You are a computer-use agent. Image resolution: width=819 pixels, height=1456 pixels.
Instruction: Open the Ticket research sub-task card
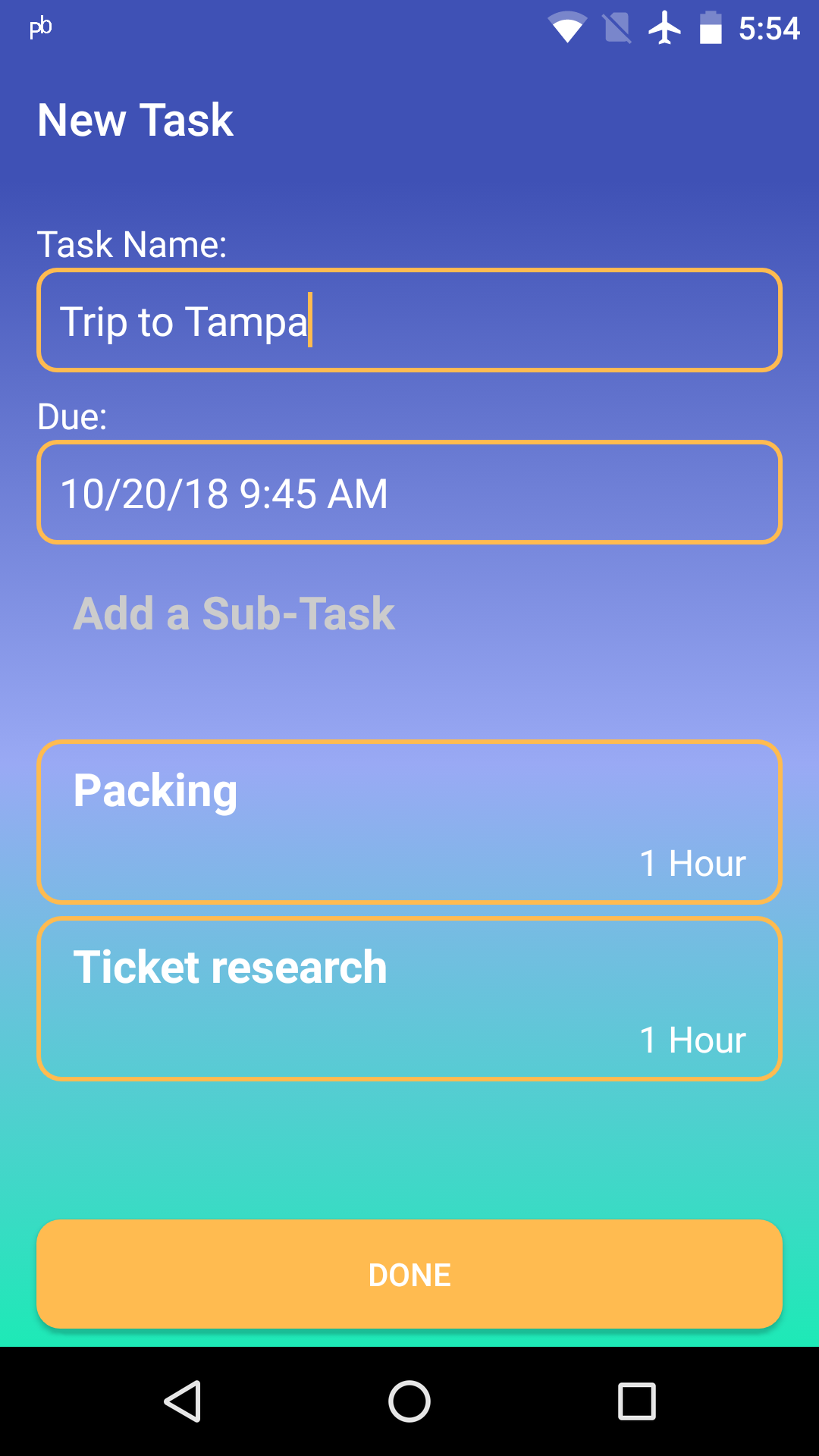409,999
